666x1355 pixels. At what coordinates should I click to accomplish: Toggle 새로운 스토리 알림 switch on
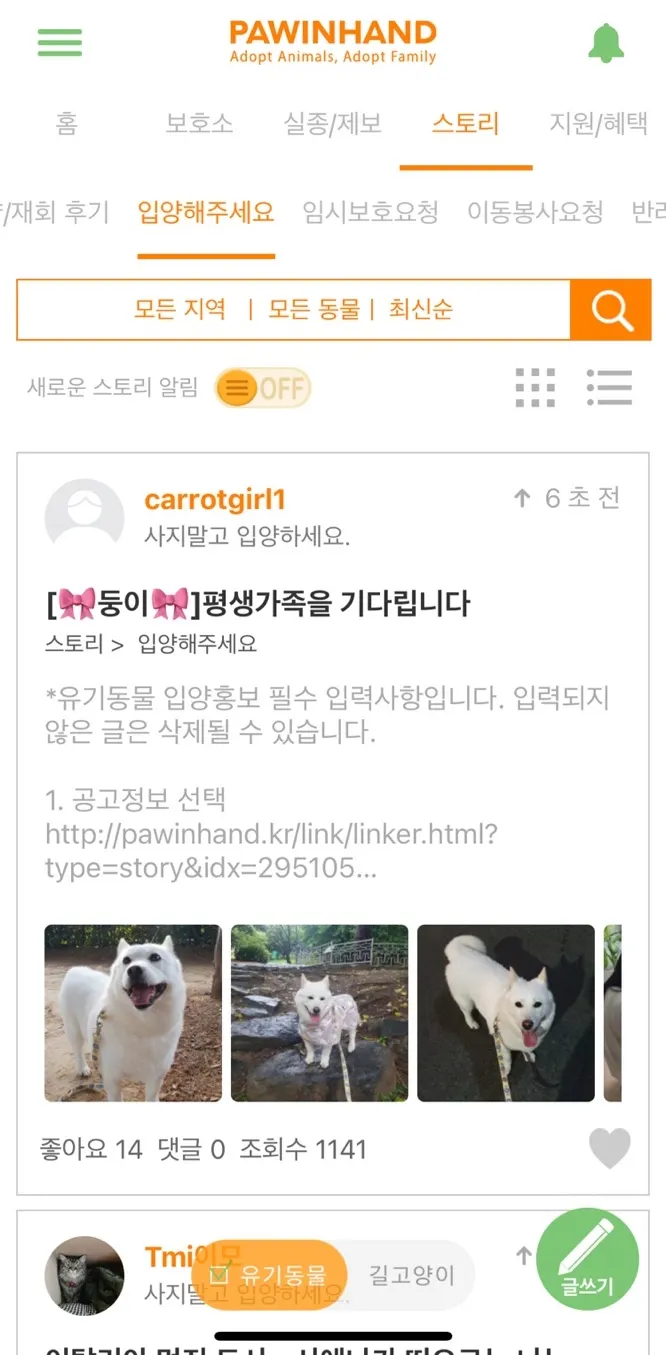263,388
